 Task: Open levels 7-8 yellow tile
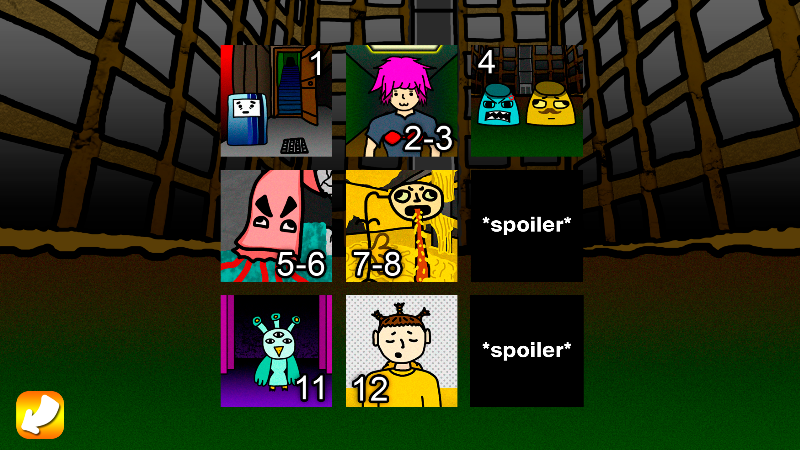tap(401, 226)
